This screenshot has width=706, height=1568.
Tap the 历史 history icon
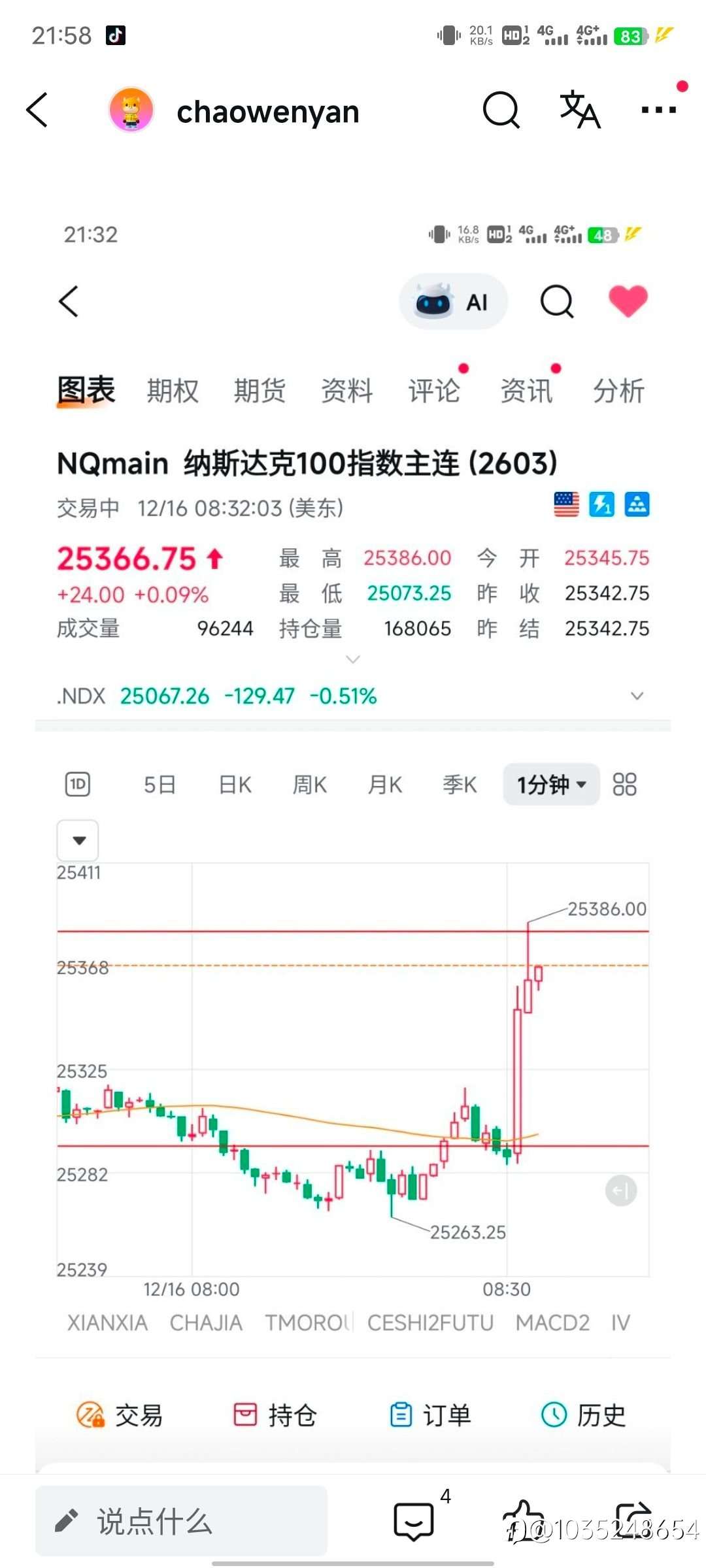pos(584,1414)
